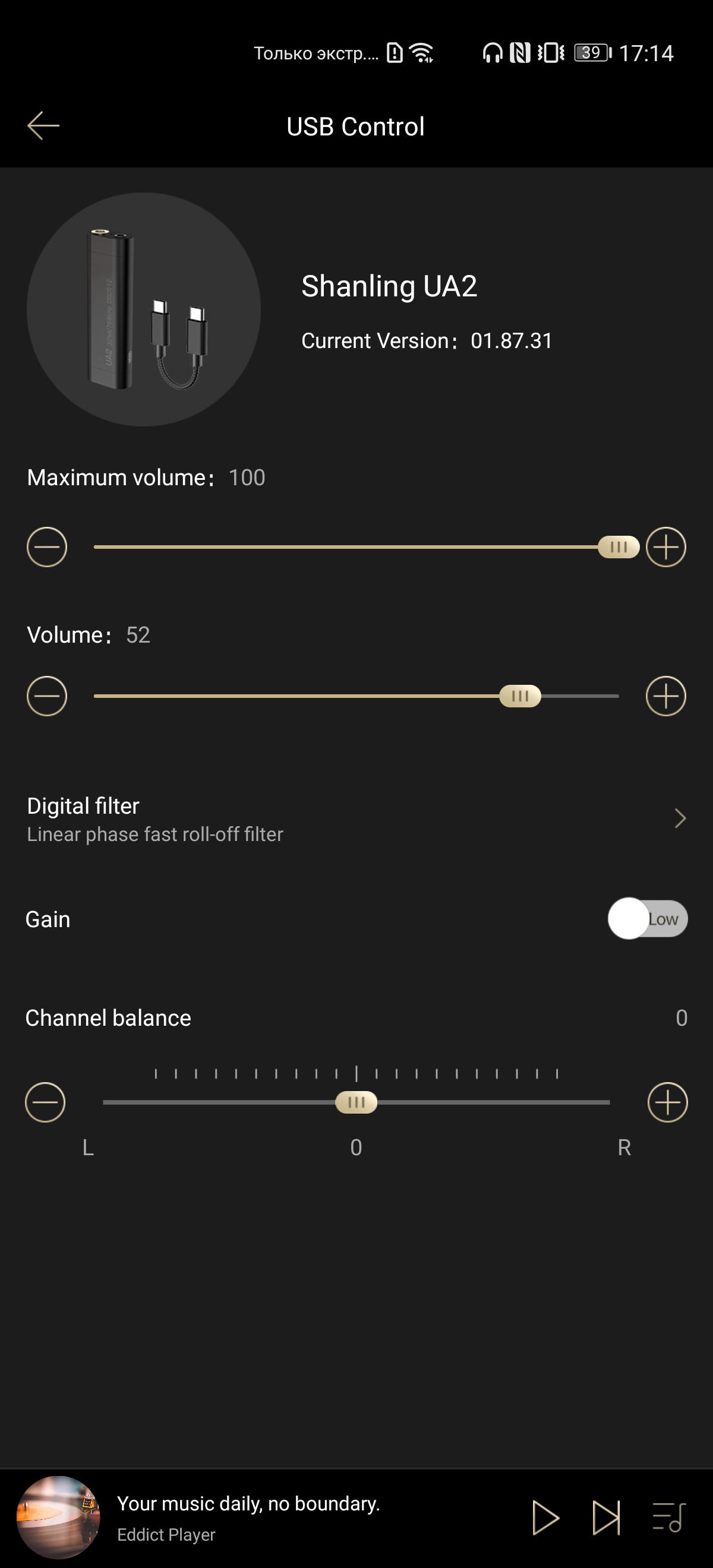Shift channel balance toward right
713x1568 pixels.
[x=667, y=1102]
